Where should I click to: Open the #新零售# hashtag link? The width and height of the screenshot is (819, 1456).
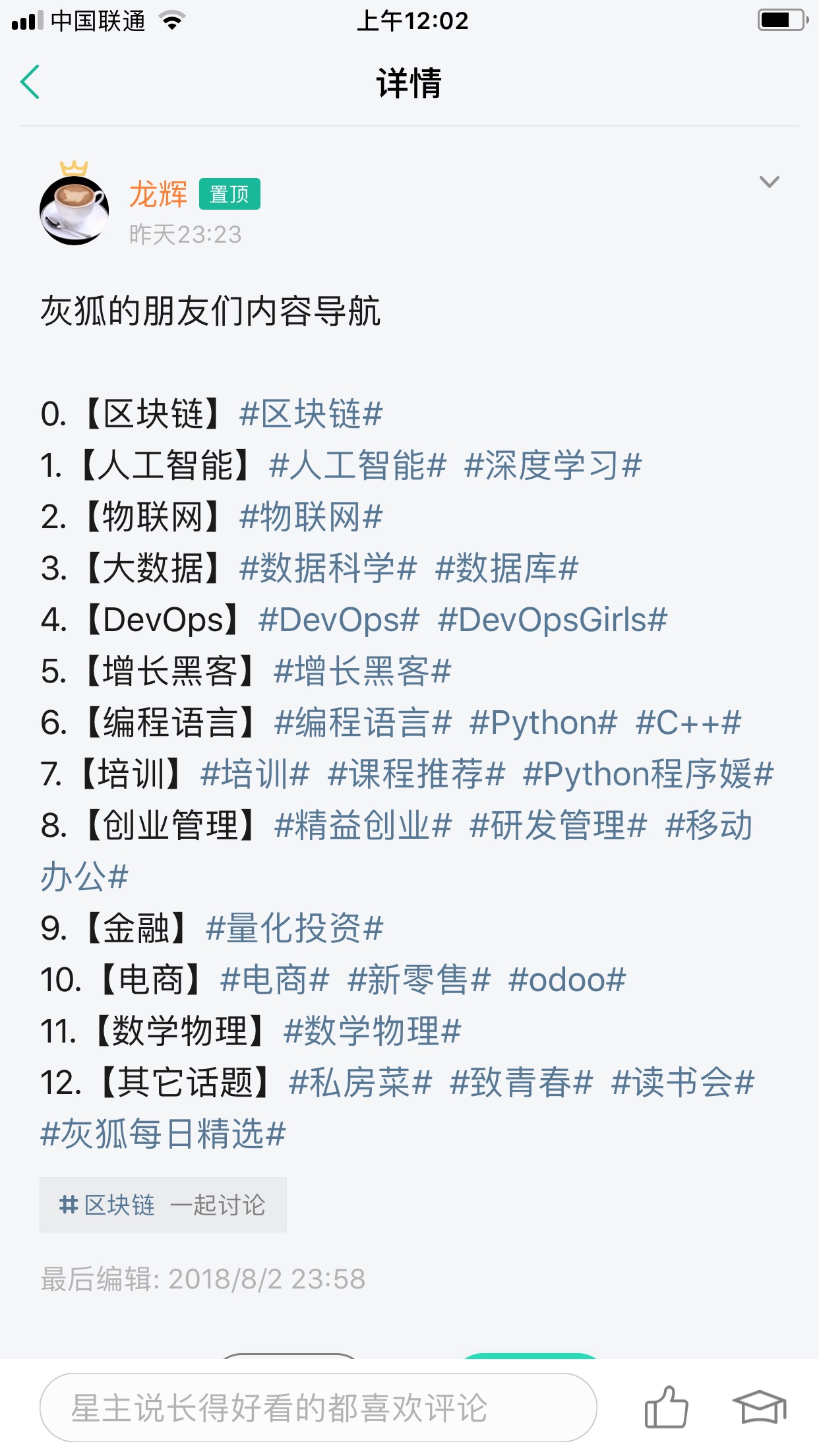[x=419, y=980]
